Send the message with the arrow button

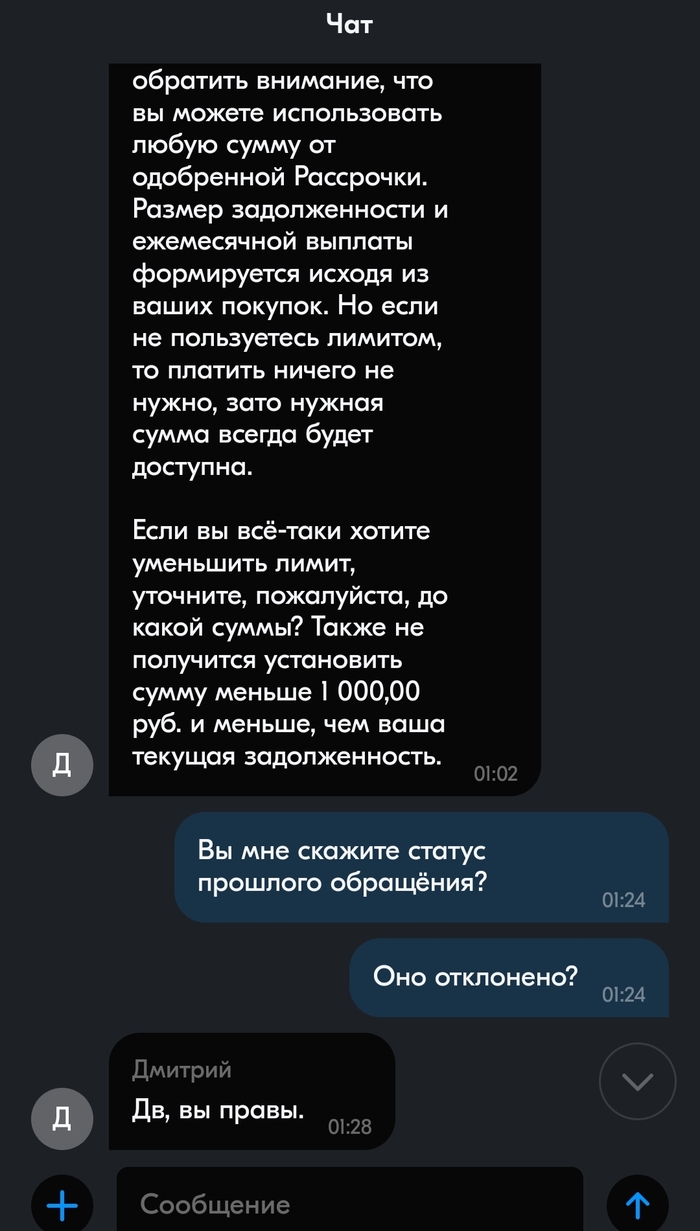637,1204
